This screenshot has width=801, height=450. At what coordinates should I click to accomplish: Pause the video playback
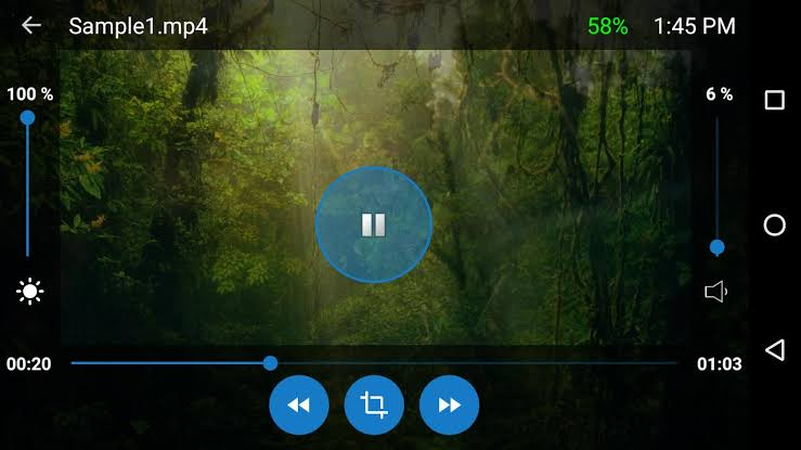click(373, 225)
